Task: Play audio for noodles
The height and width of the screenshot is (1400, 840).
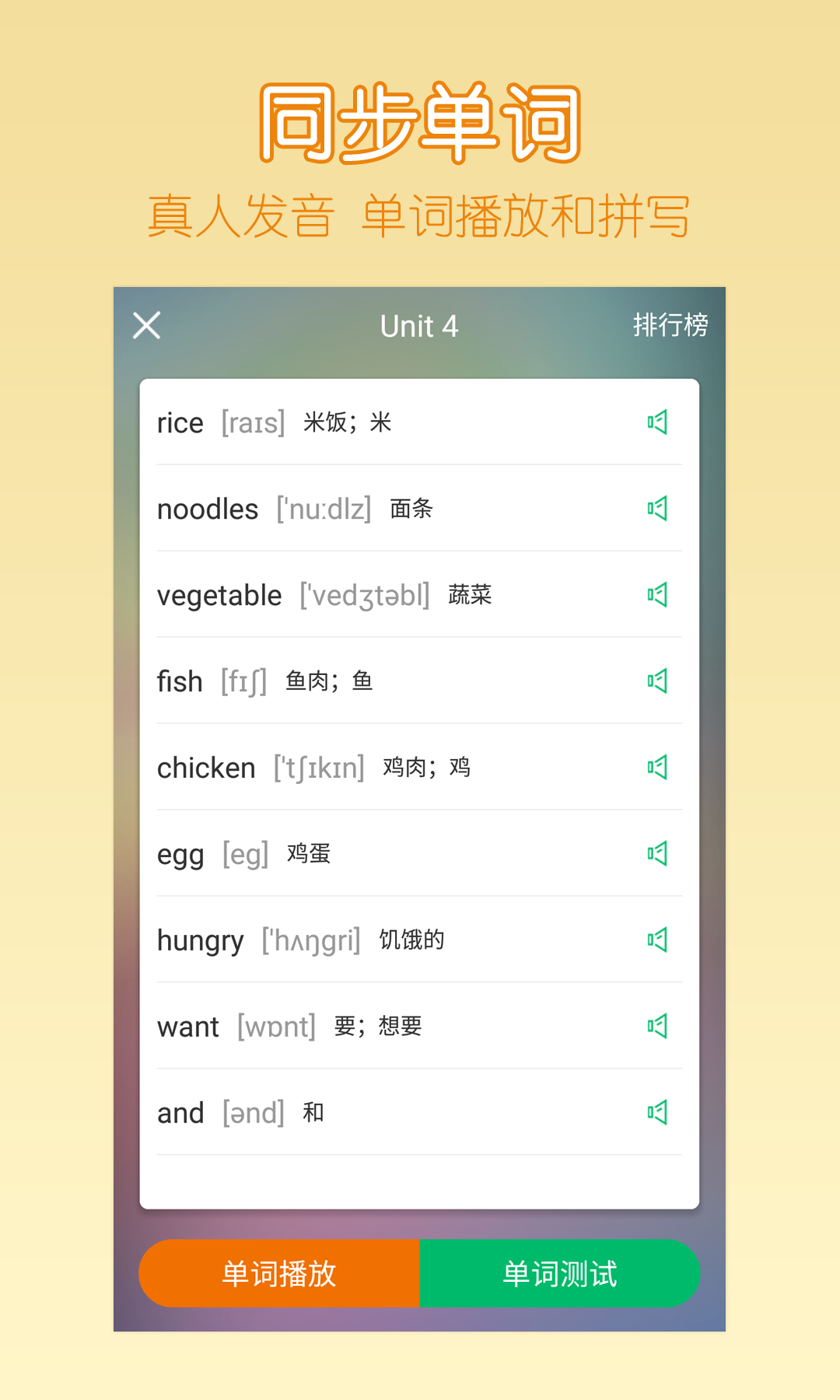Action: tap(657, 509)
